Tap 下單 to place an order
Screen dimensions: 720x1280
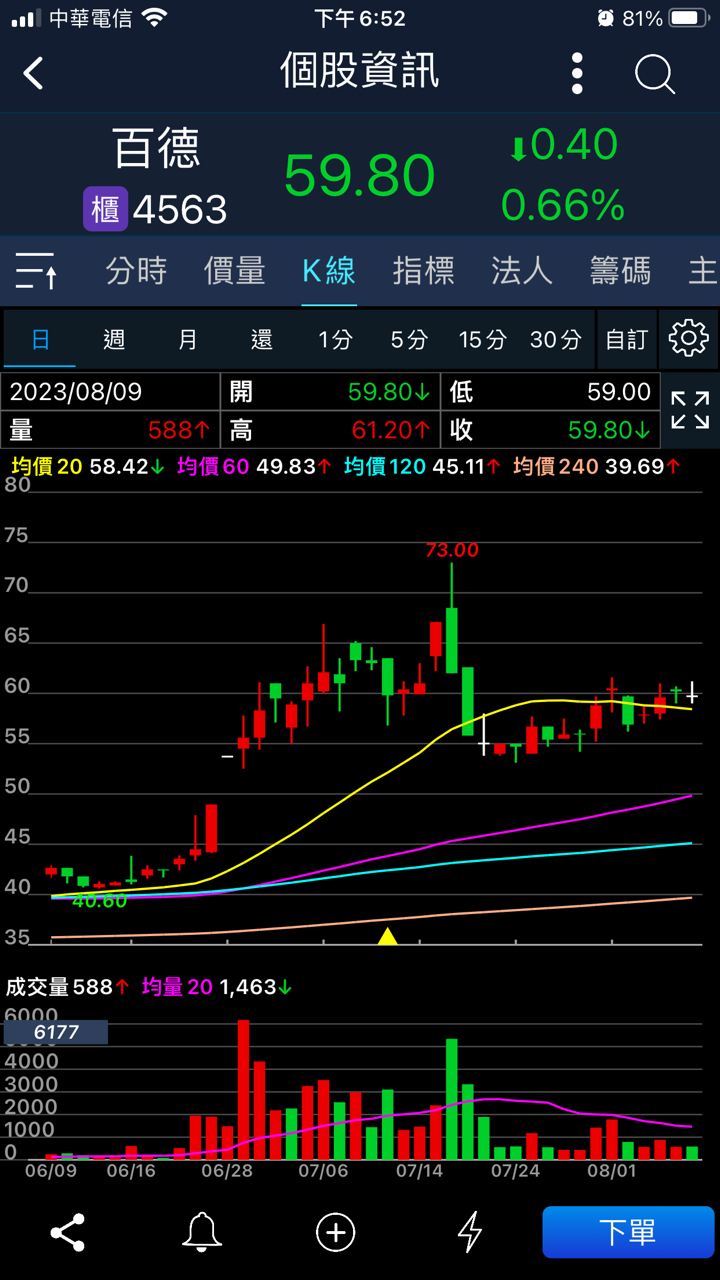point(627,1232)
